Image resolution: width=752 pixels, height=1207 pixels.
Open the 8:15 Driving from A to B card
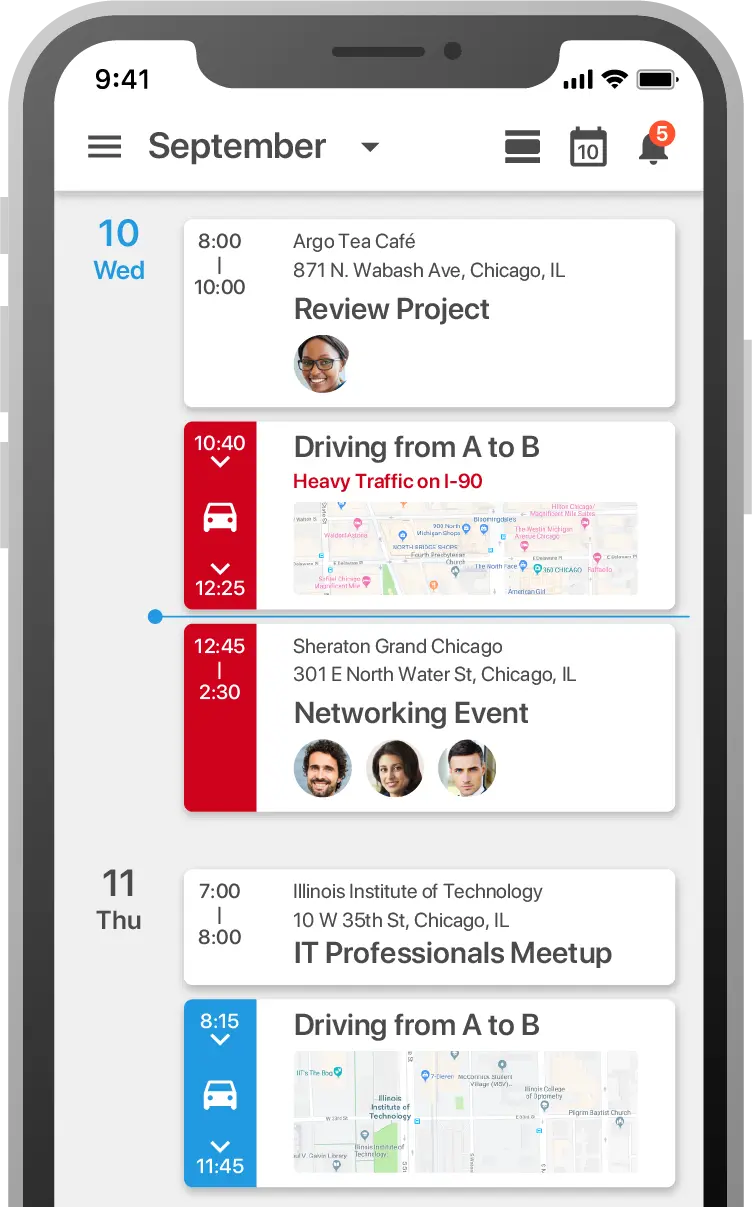tap(429, 1092)
